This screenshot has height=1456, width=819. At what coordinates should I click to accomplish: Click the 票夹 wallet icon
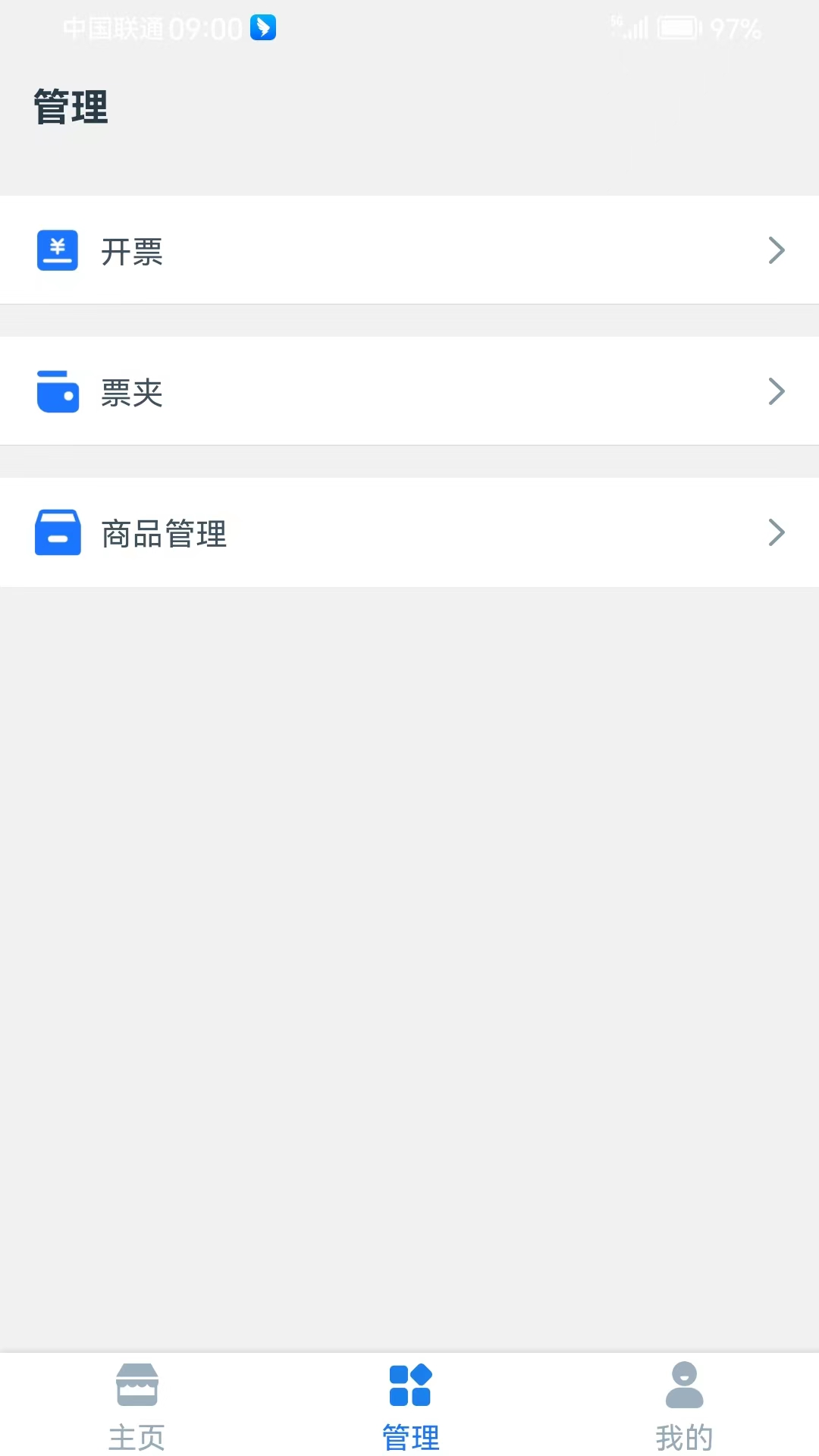click(58, 391)
